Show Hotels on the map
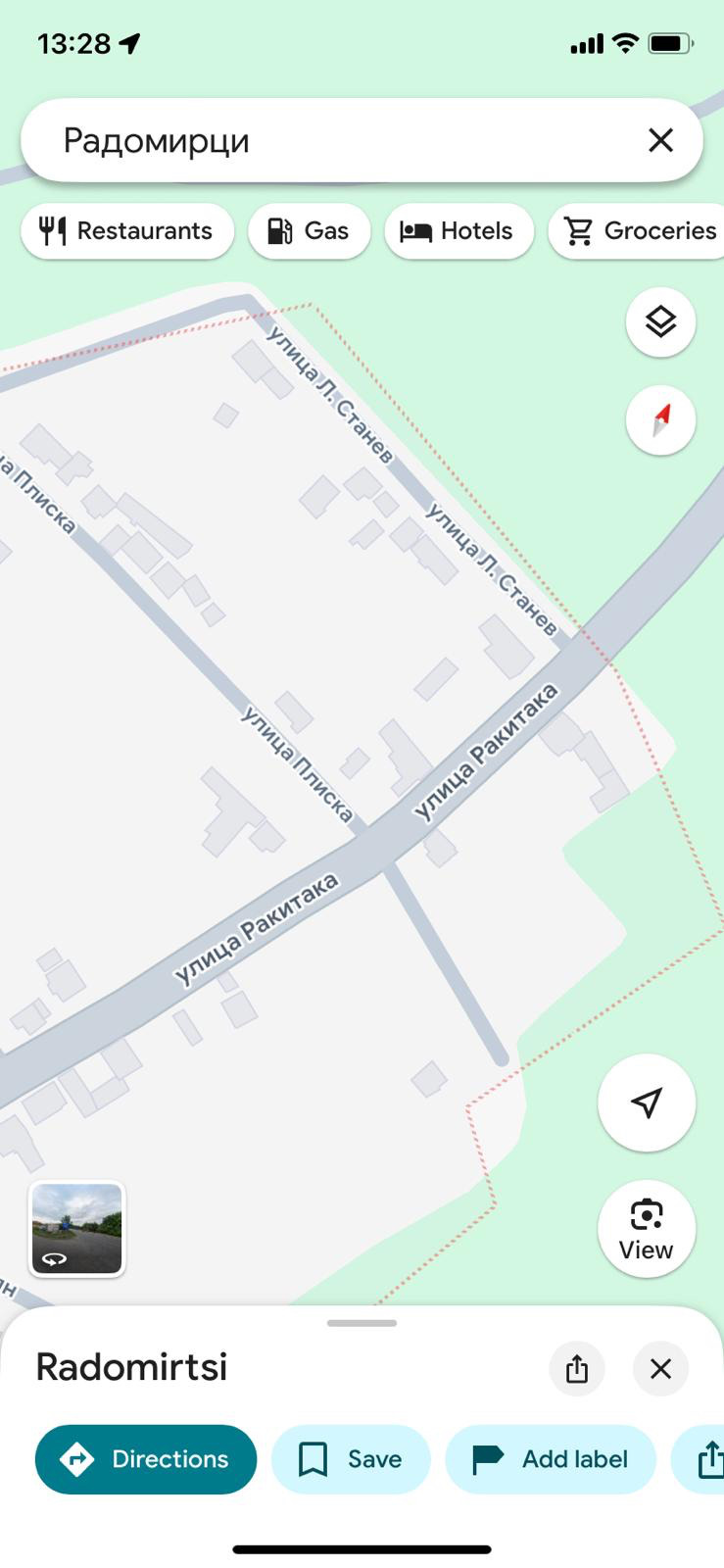 (x=459, y=231)
